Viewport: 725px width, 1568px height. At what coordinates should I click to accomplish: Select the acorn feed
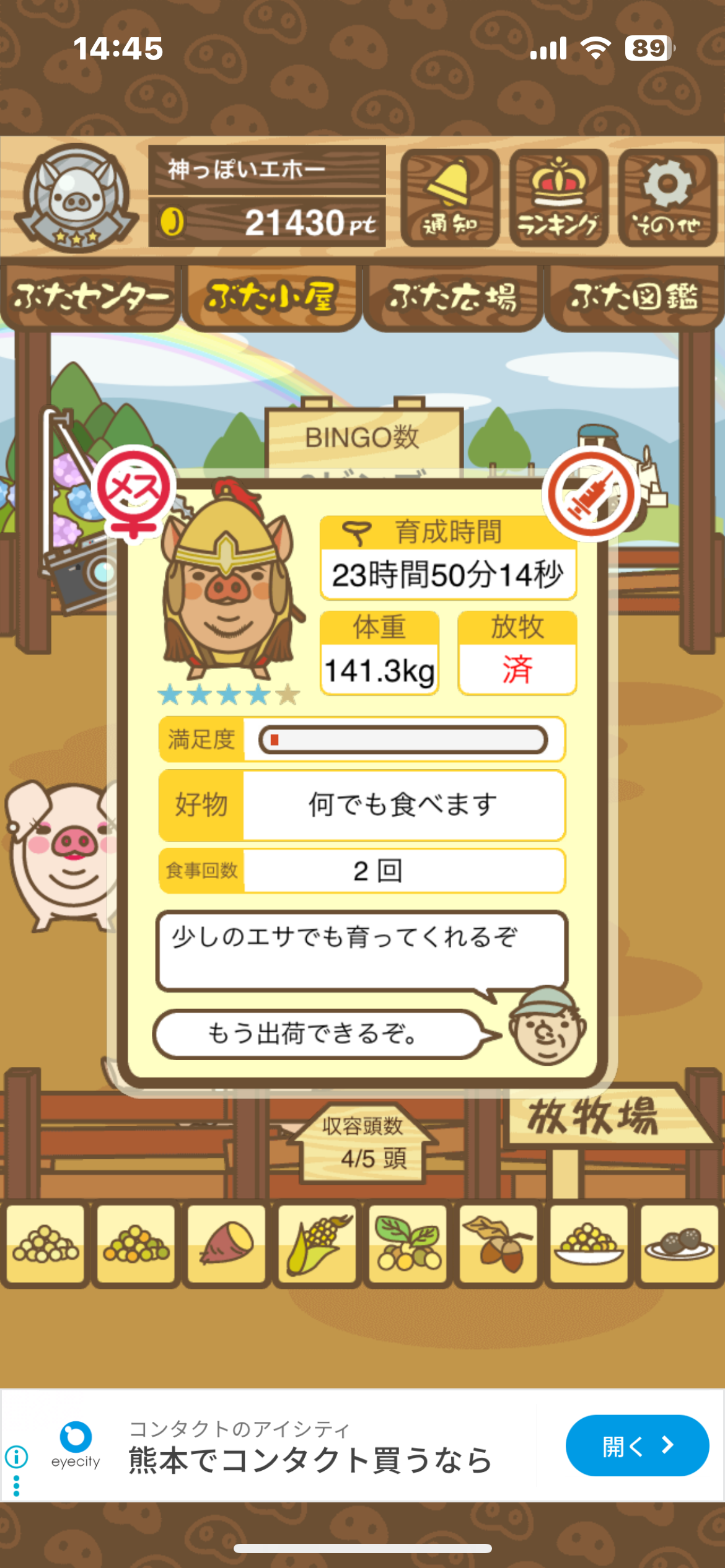pos(498,1243)
